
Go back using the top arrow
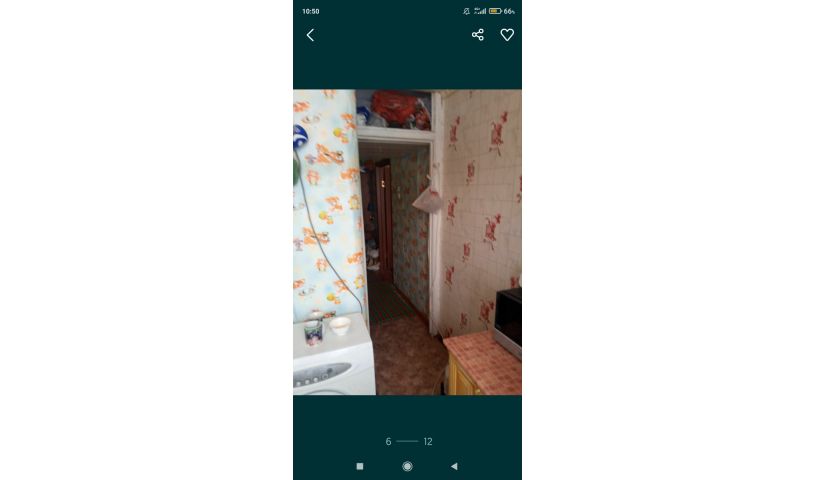pos(310,35)
